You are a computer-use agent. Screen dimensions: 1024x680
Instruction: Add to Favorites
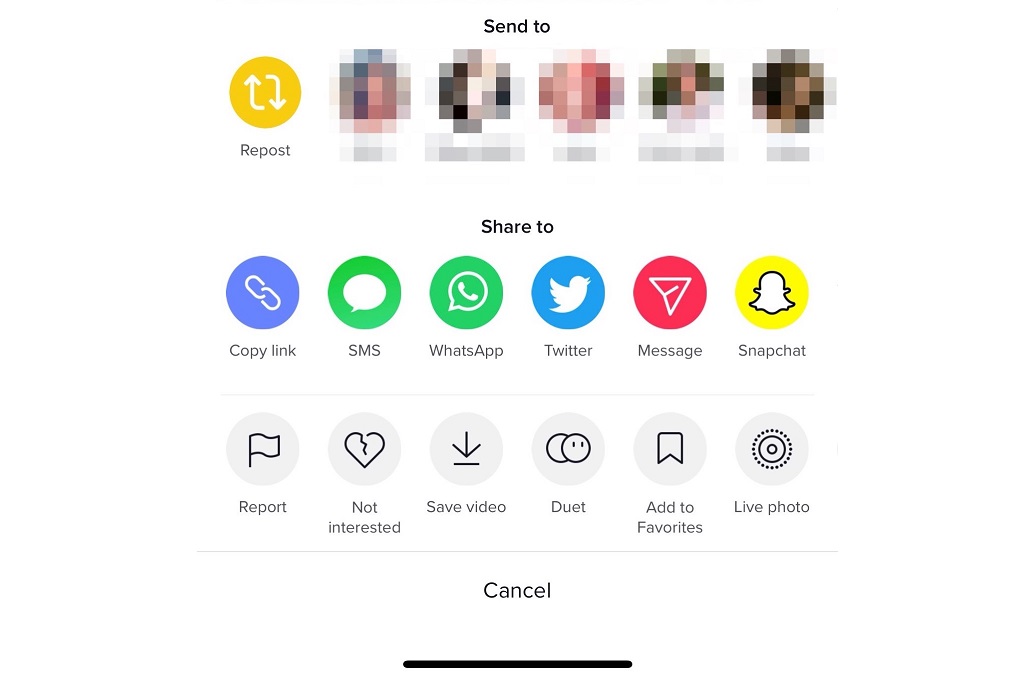click(670, 450)
